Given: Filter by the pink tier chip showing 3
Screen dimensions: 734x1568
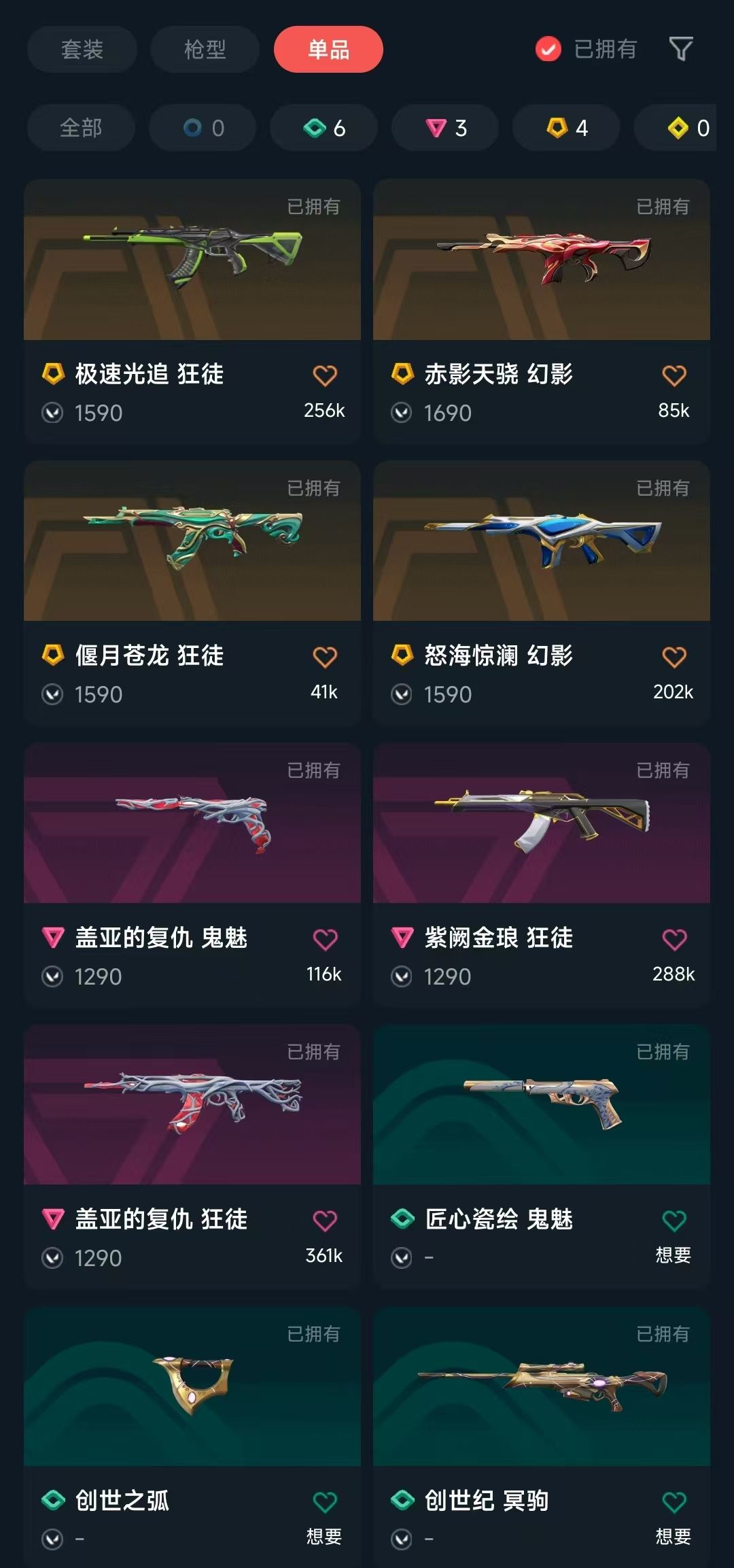Looking at the screenshot, I should (445, 128).
